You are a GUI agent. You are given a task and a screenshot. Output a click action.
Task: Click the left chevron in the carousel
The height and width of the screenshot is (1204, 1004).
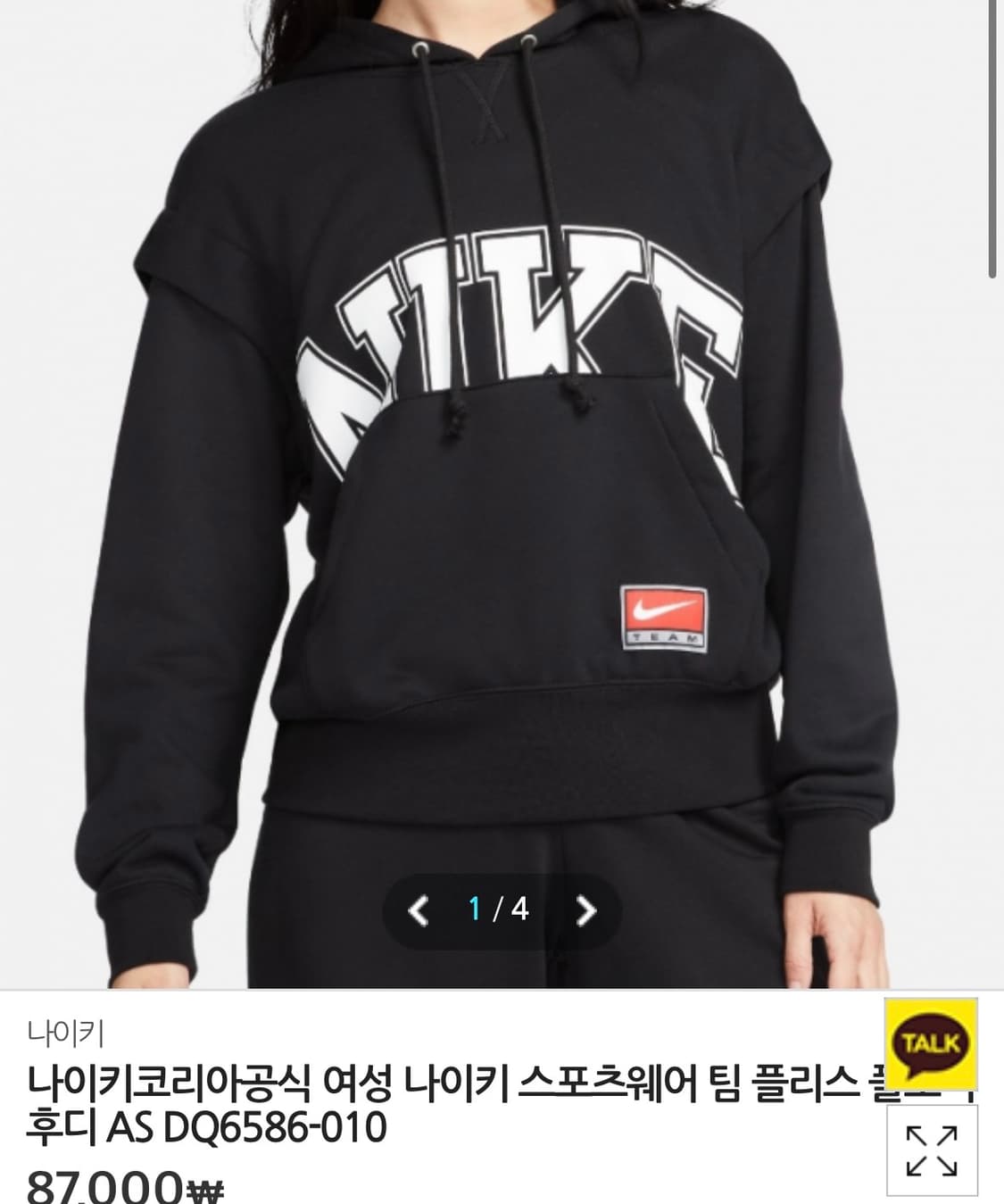pos(416,909)
